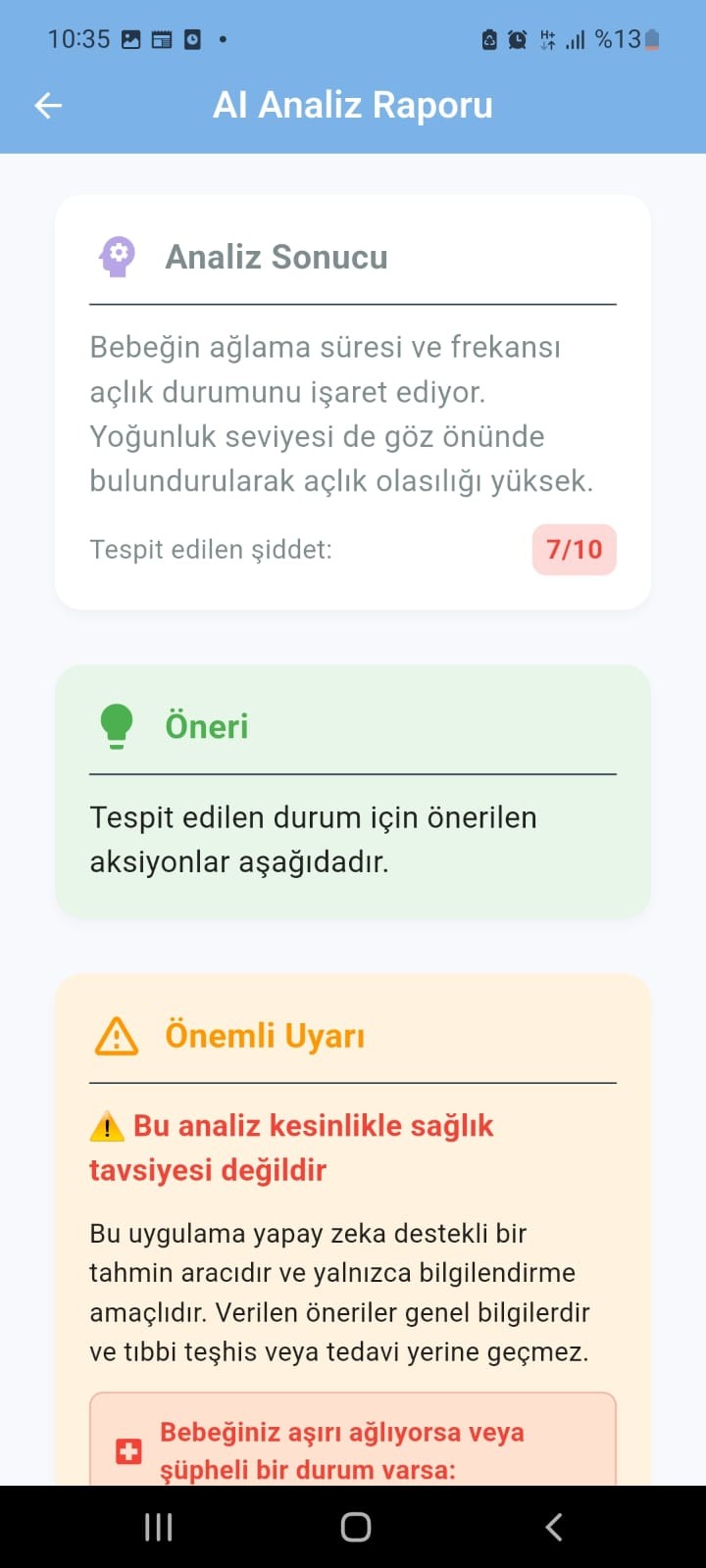Open recent apps in navigation bar
The width and height of the screenshot is (706, 1568).
(x=159, y=1526)
